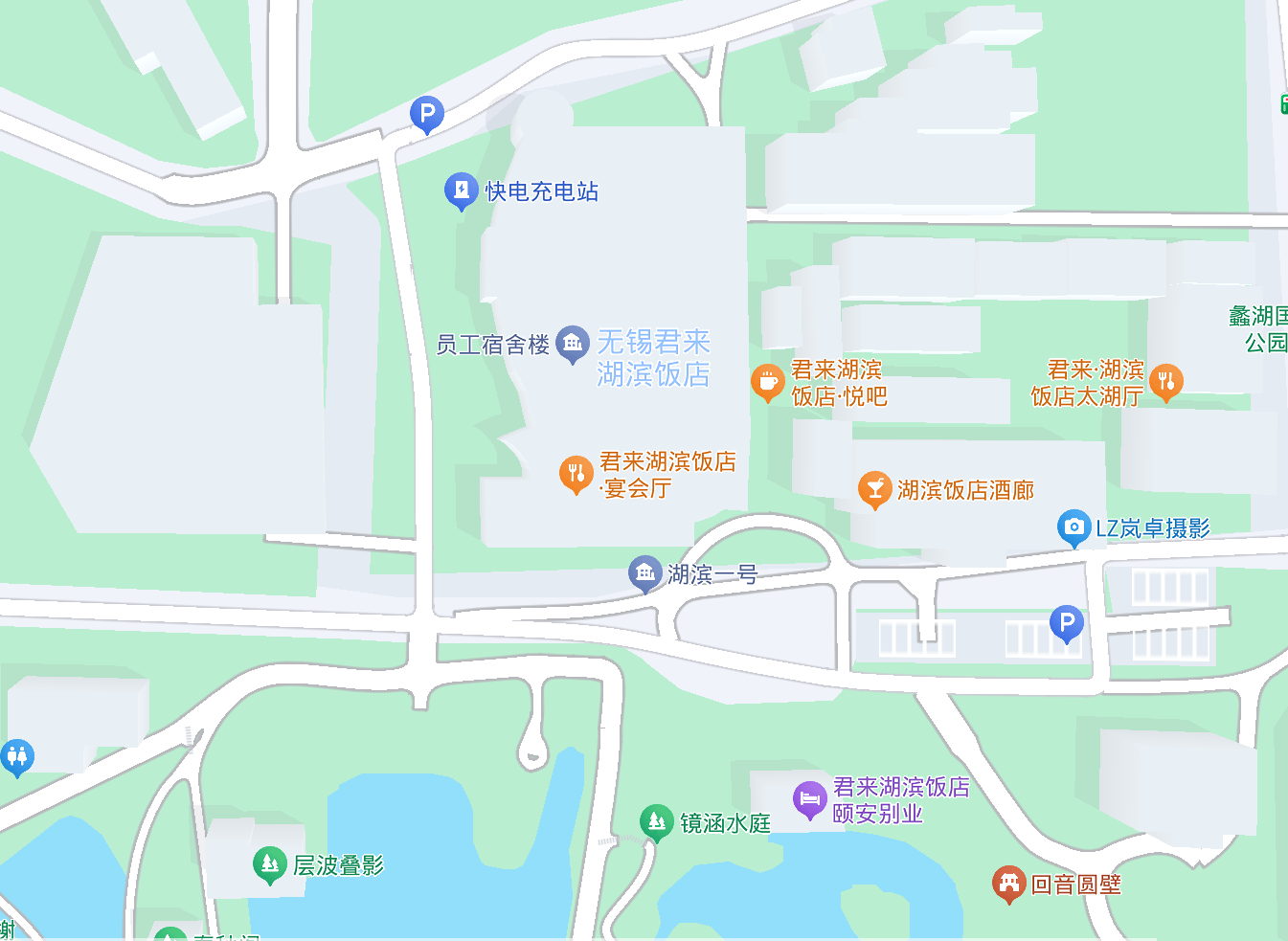Tap the public restroom marker

(16, 756)
